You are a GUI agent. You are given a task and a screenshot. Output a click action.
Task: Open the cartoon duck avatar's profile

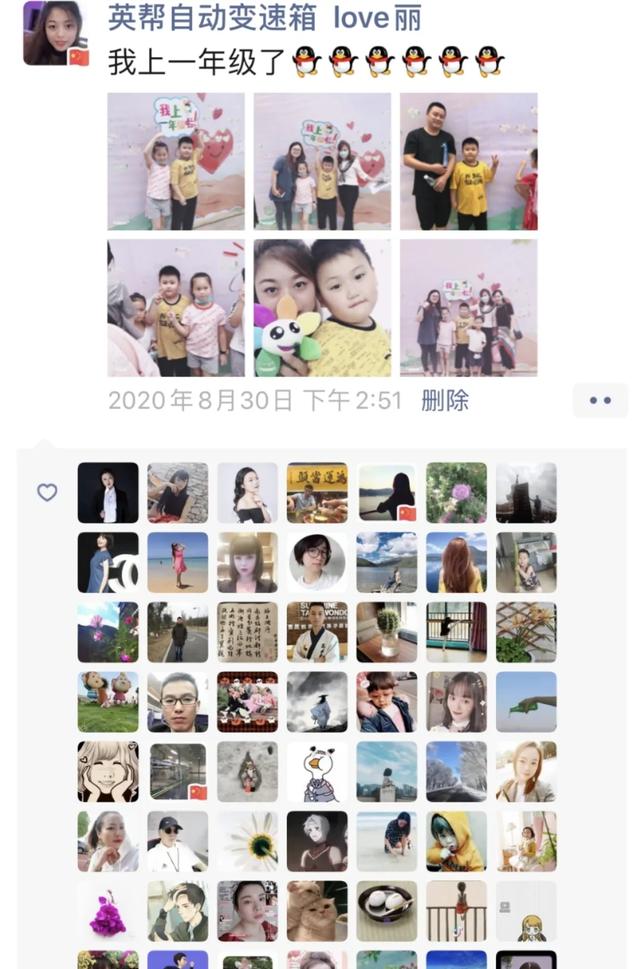tap(317, 772)
